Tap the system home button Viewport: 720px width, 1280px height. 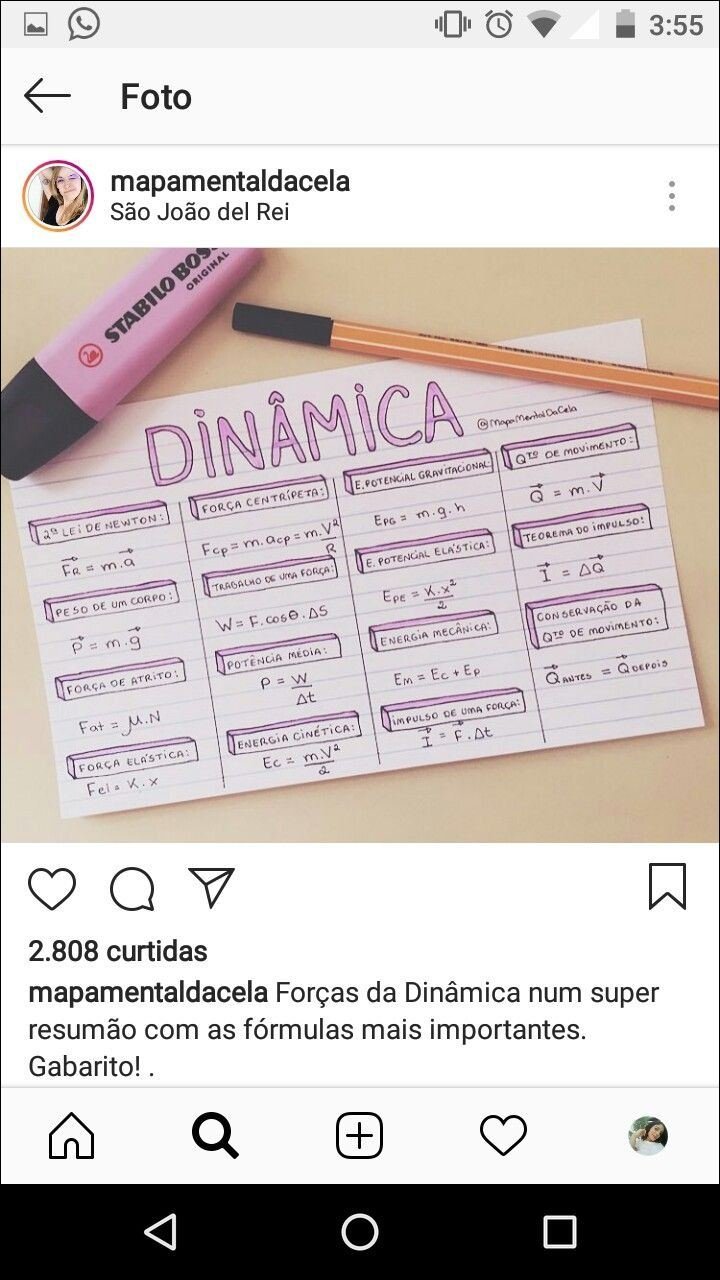click(x=360, y=1232)
